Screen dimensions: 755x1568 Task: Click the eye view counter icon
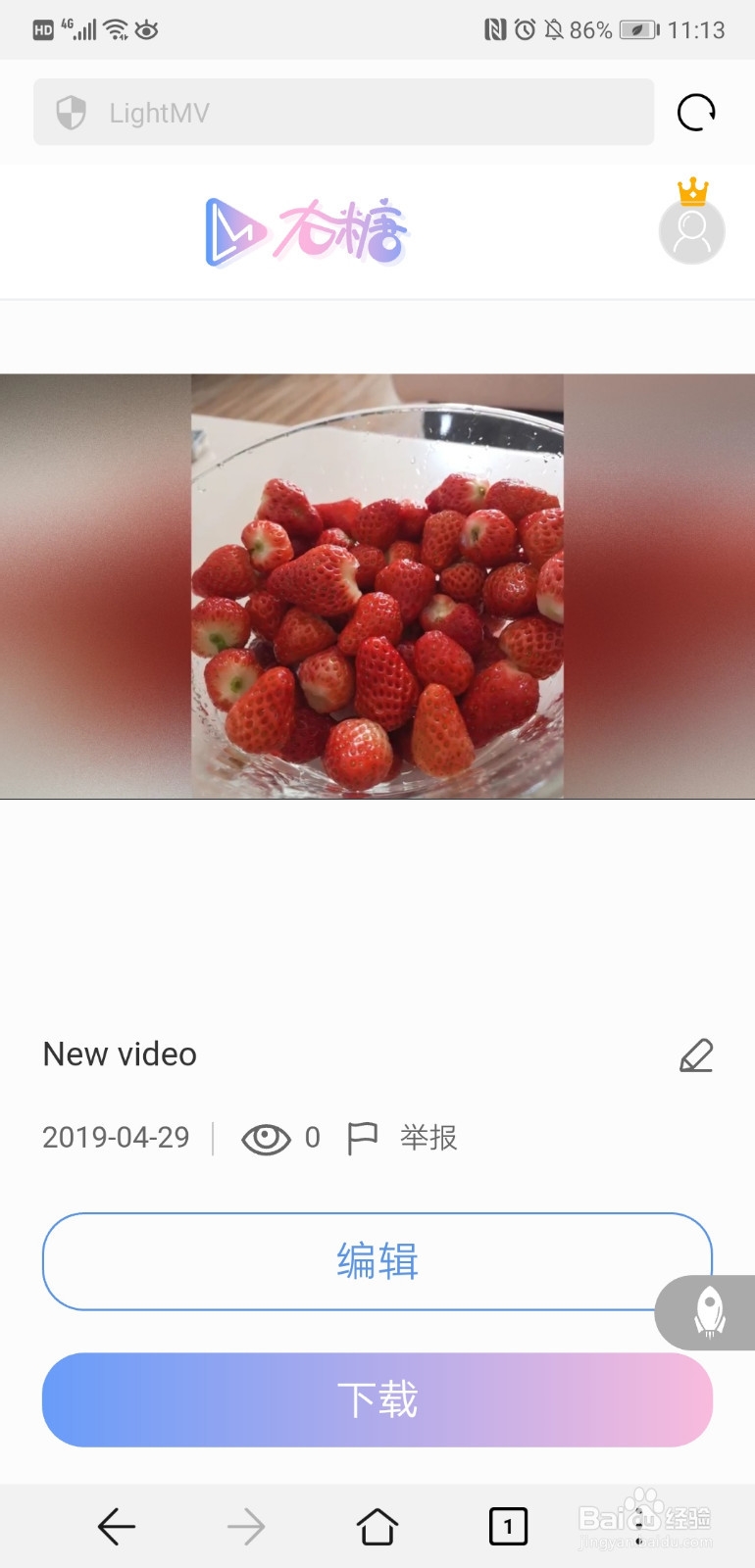click(x=265, y=1137)
